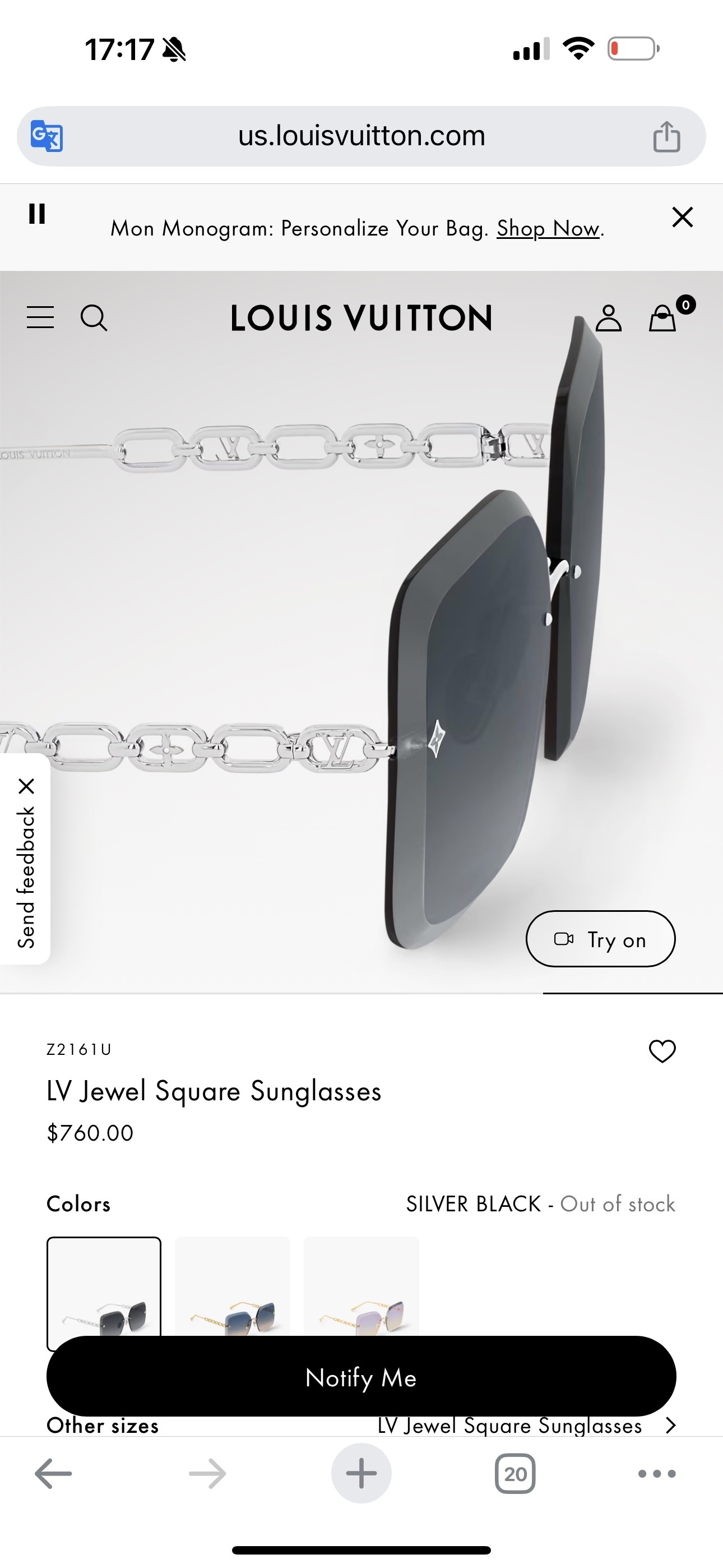Add sunglasses to wishlist with heart

pos(662,1051)
